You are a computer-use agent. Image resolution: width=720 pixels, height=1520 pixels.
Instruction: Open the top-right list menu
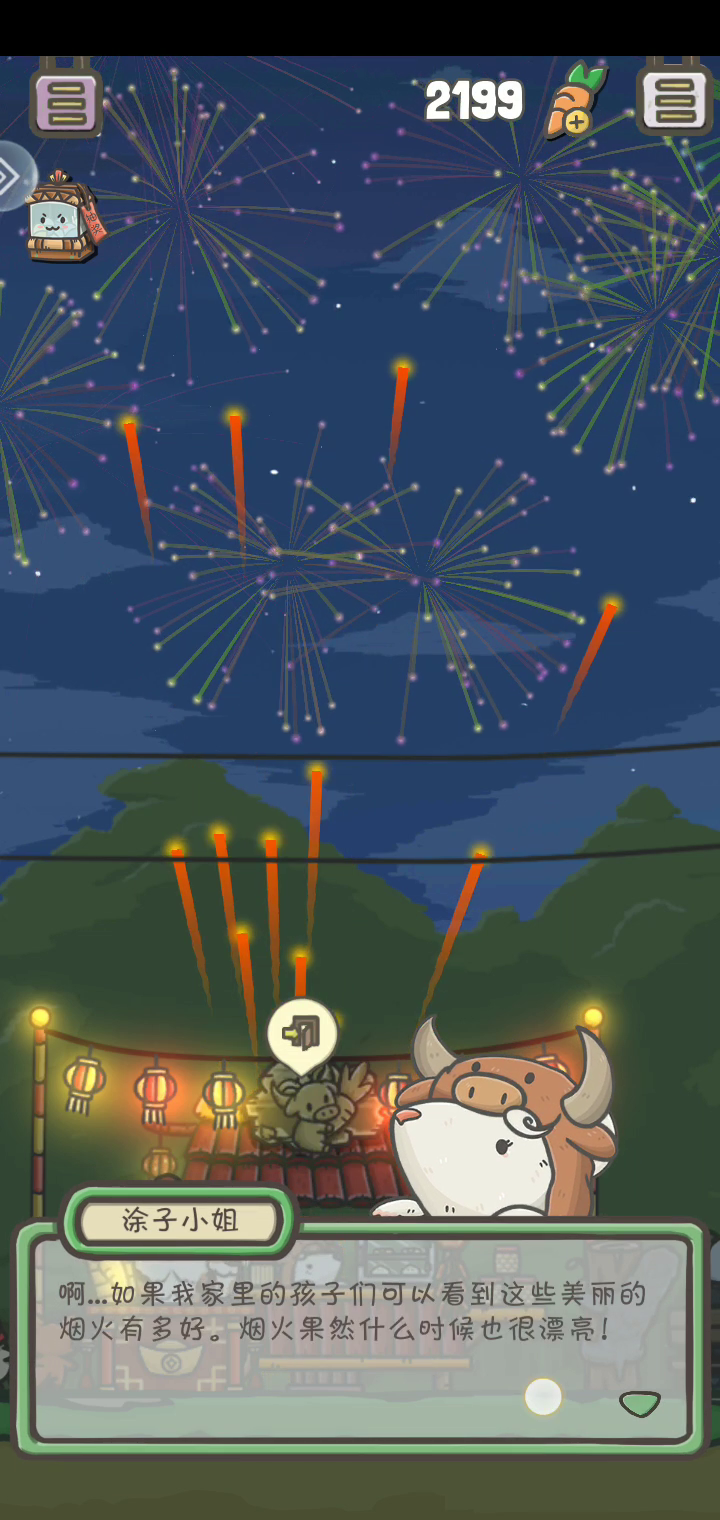pyautogui.click(x=675, y=99)
